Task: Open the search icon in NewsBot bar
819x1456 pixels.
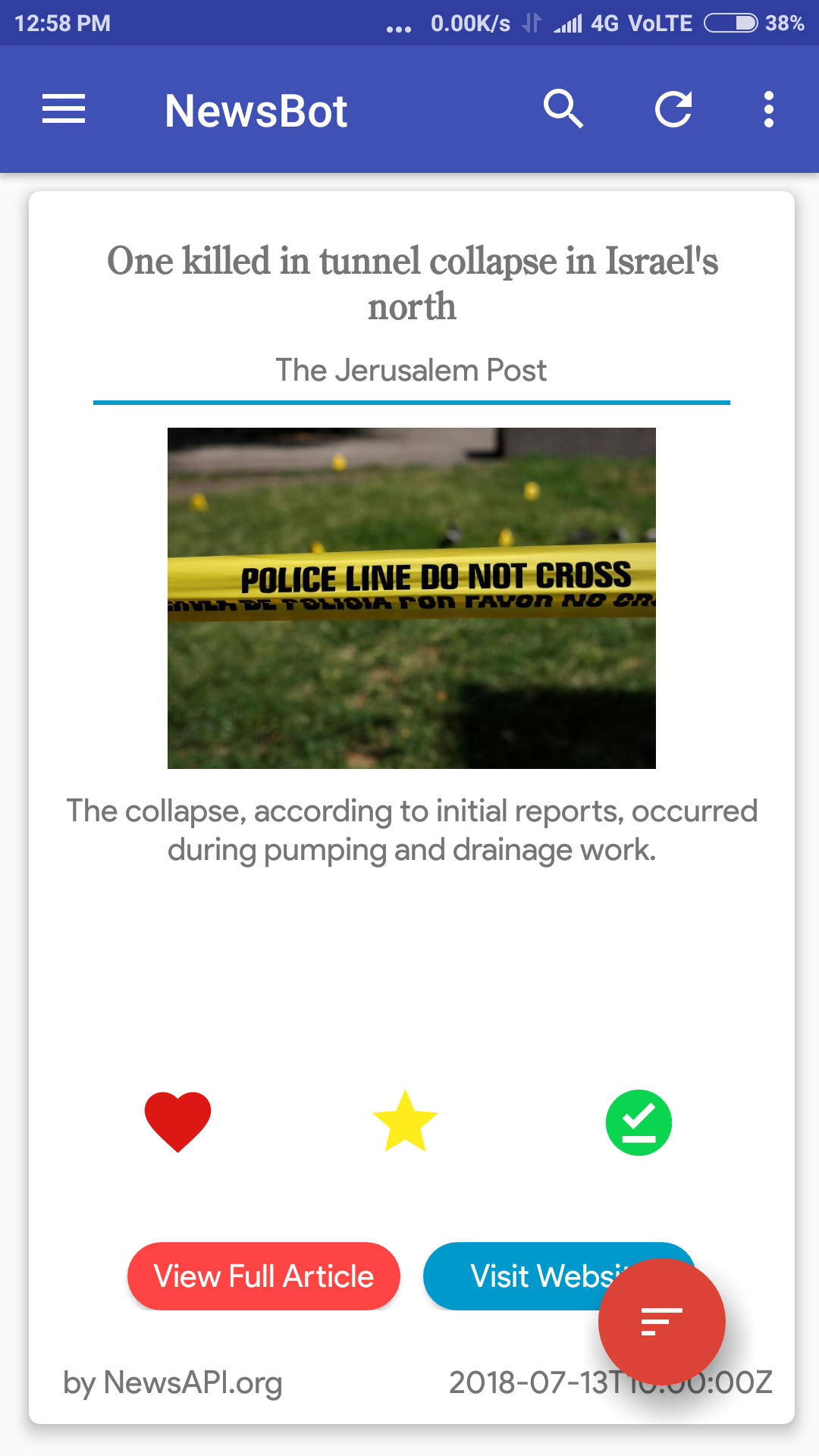Action: (x=563, y=109)
